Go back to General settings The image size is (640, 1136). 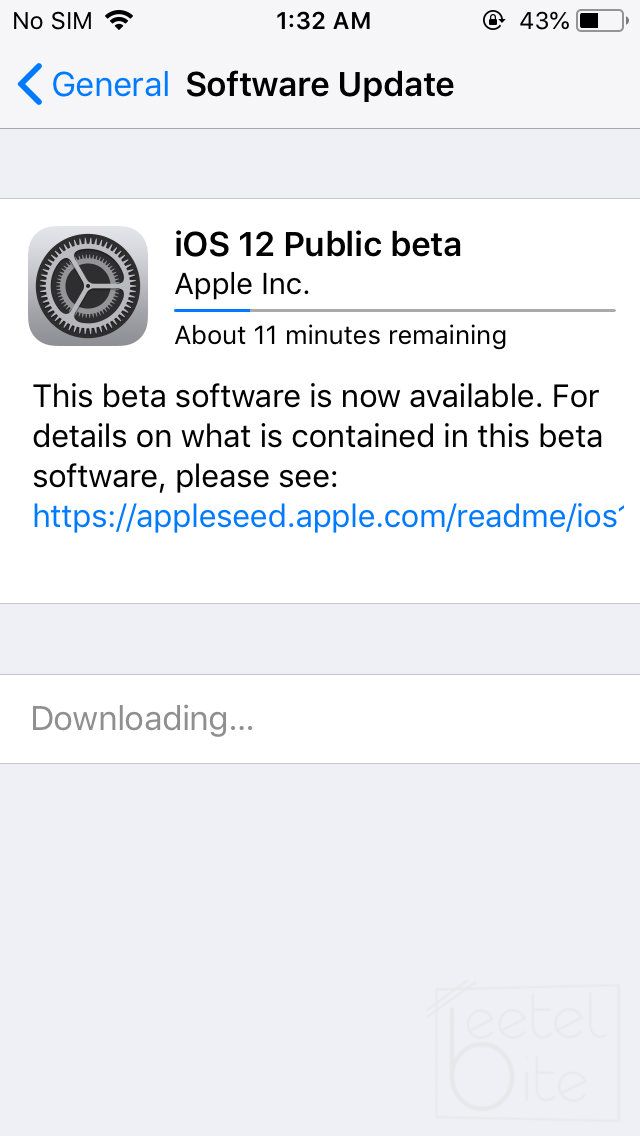(93, 85)
